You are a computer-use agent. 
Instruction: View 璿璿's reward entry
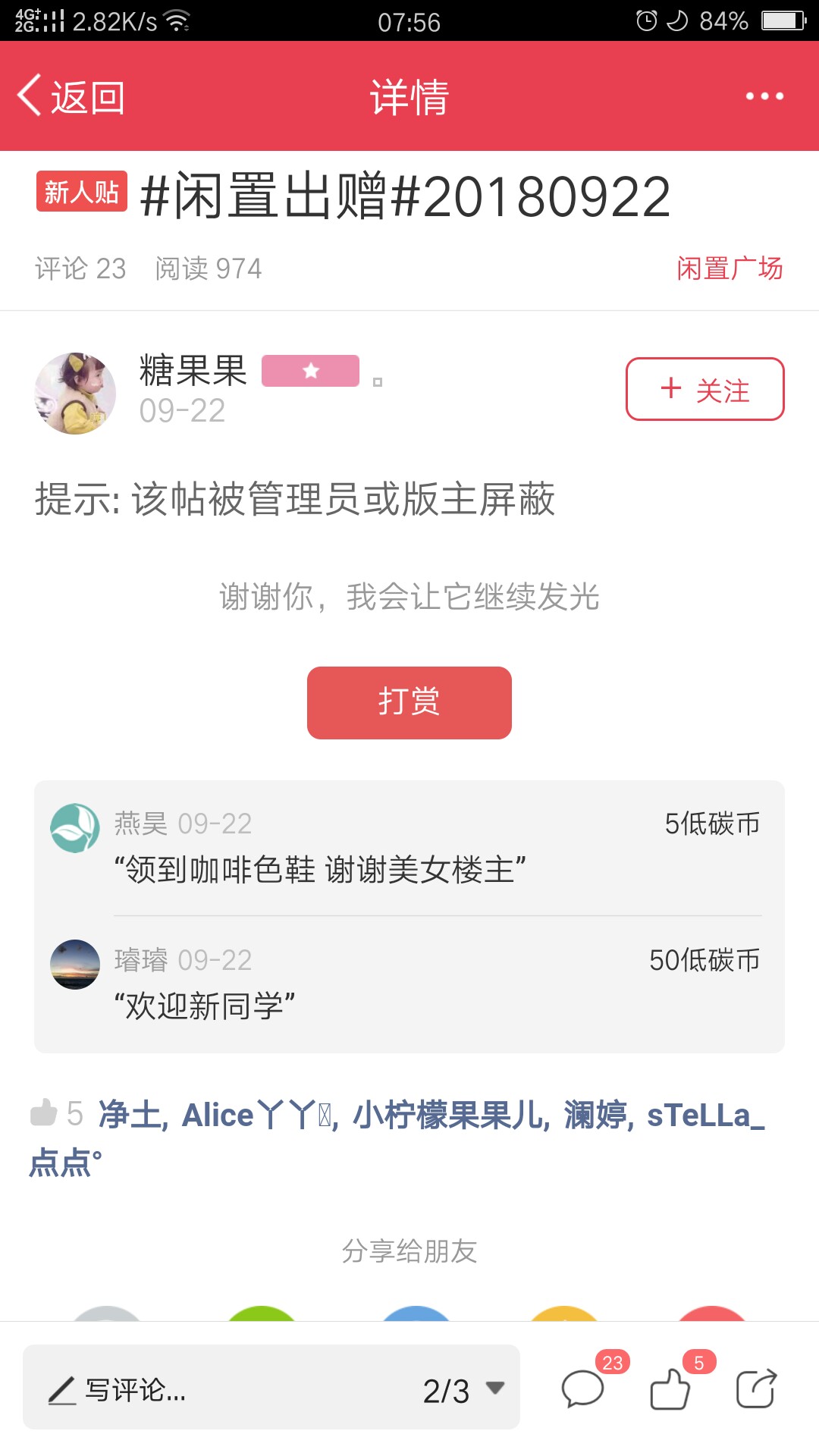[409, 984]
